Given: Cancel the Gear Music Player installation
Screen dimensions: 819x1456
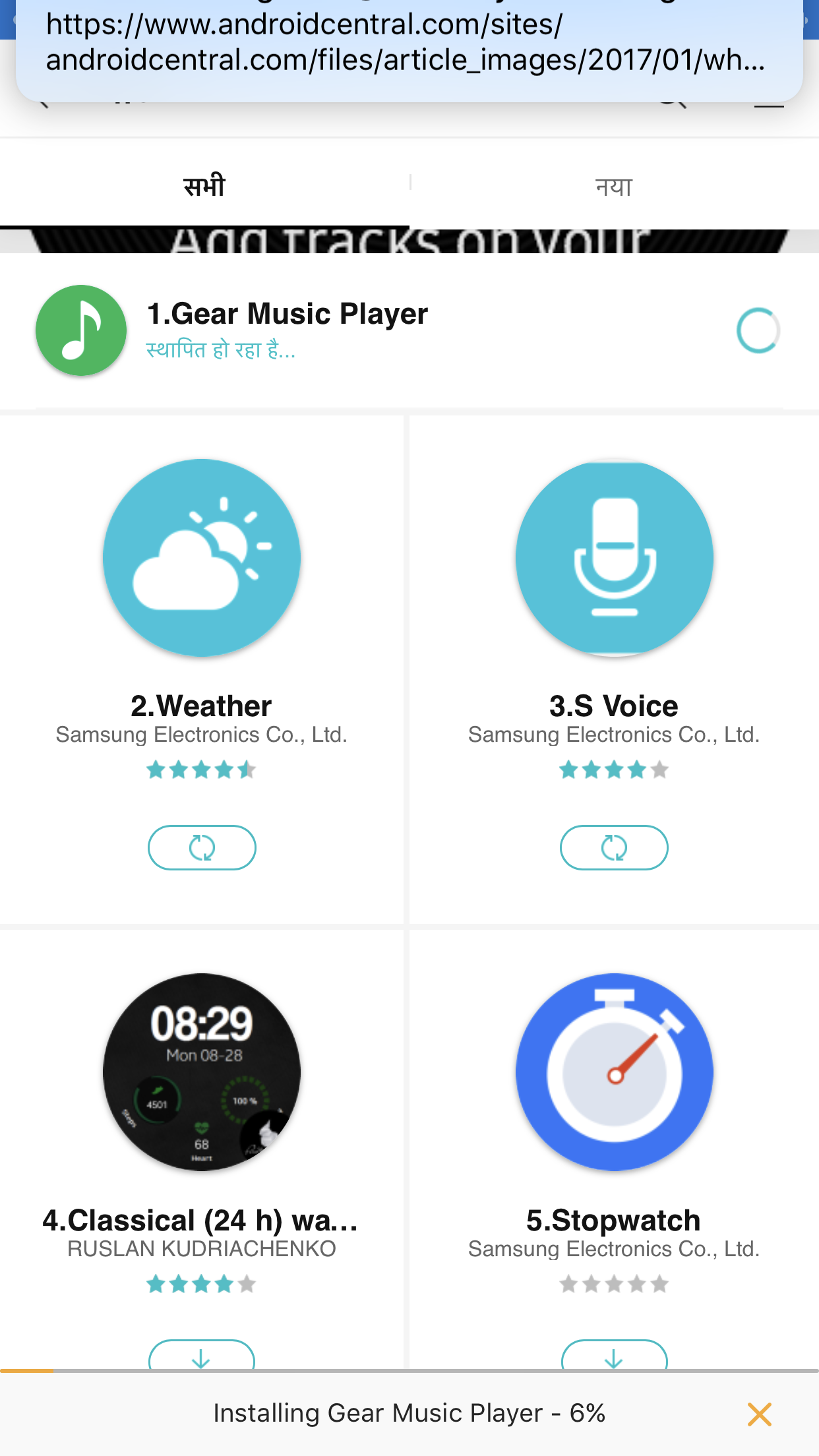Looking at the screenshot, I should coord(760,1414).
